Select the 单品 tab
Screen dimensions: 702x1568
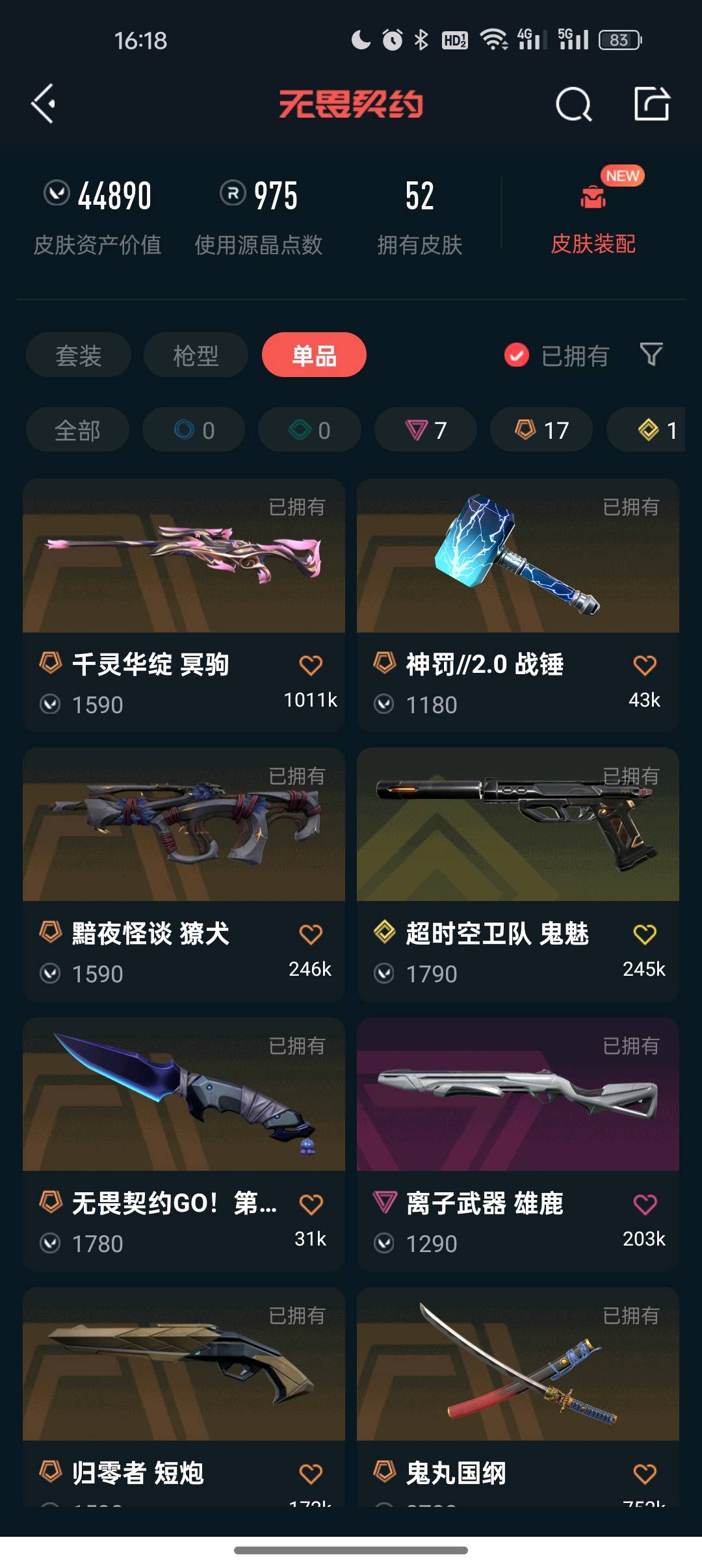(314, 355)
